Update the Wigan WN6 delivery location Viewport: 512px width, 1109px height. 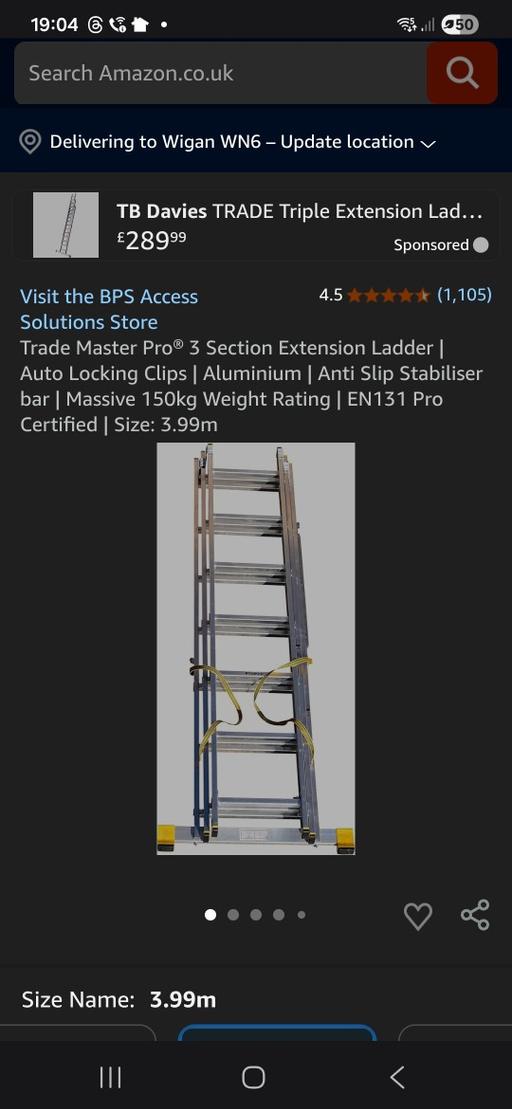point(228,142)
